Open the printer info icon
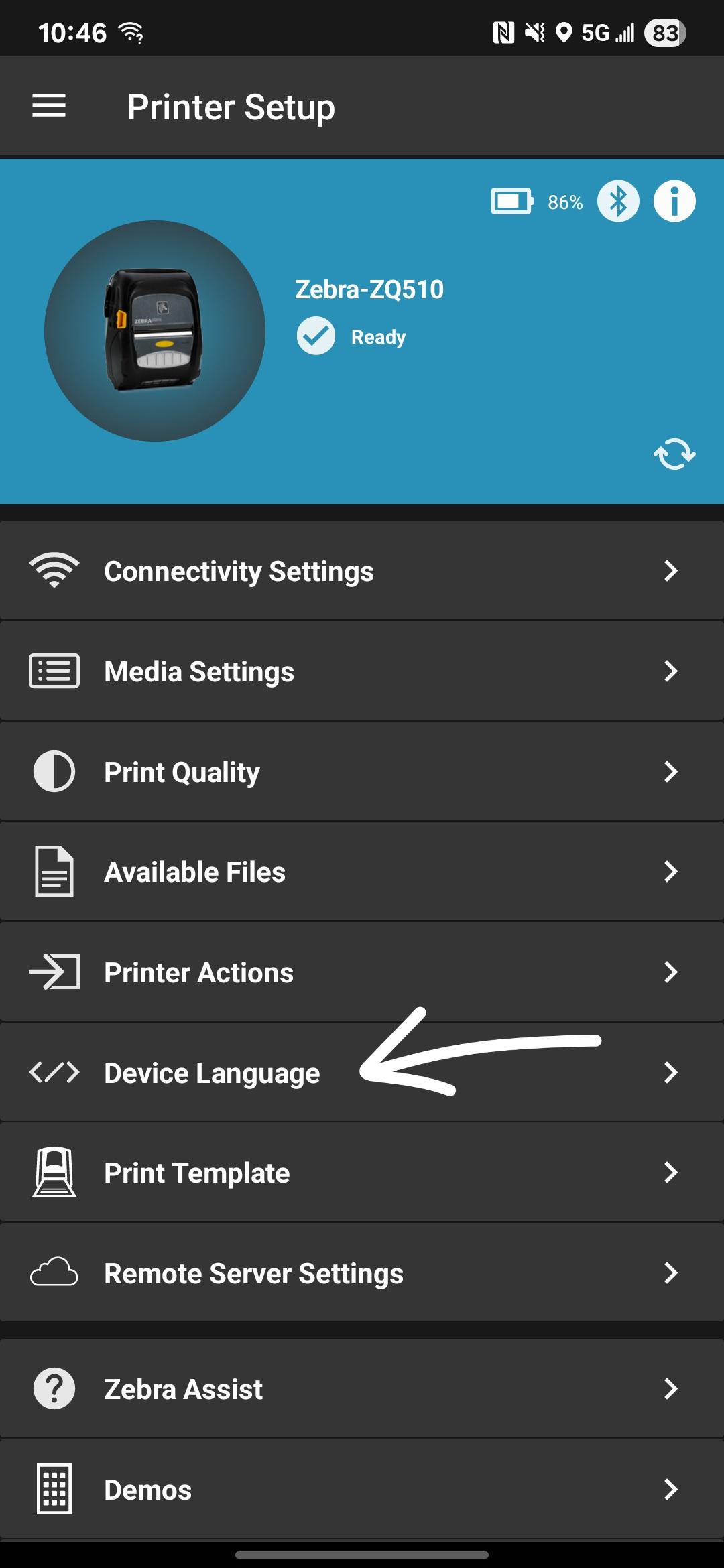 pyautogui.click(x=674, y=201)
